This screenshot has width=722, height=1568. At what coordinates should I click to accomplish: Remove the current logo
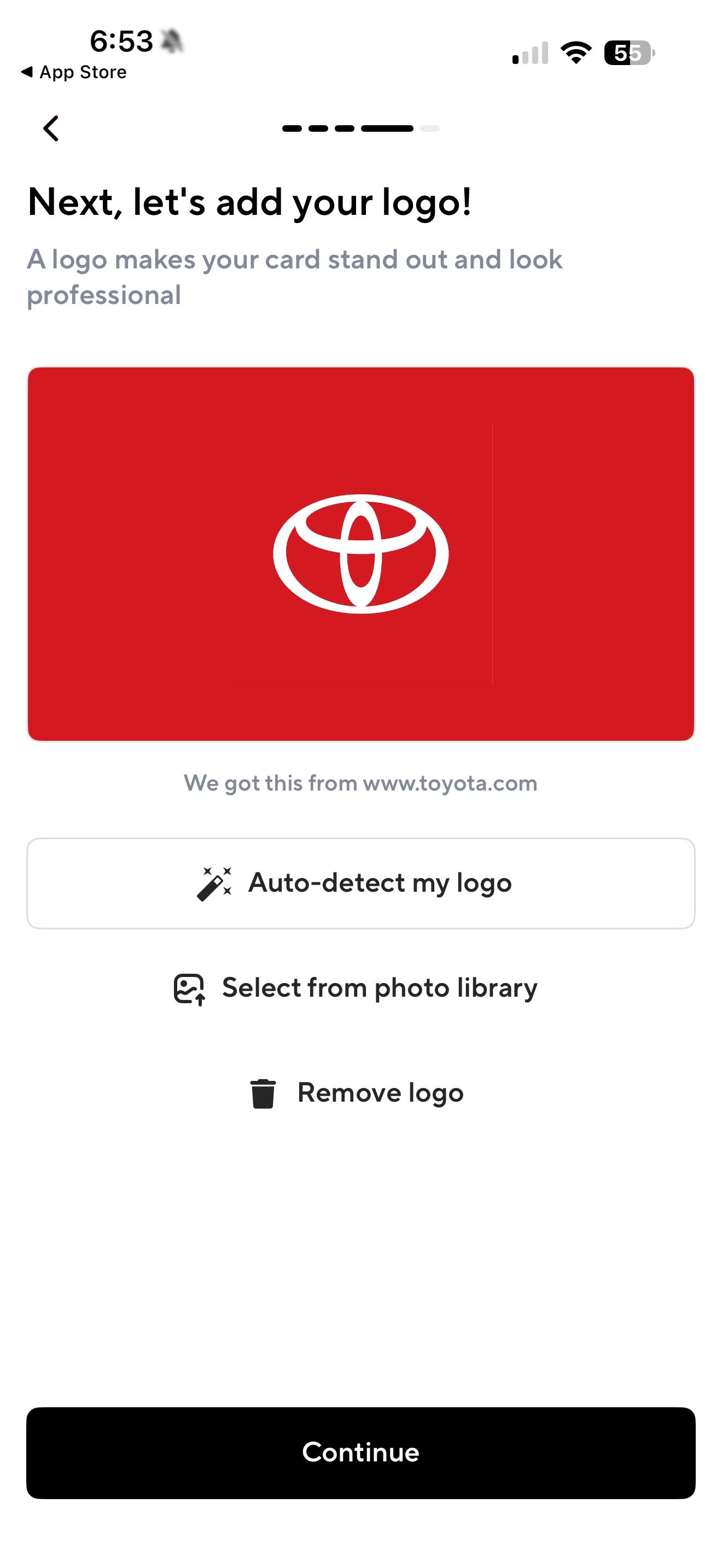360,1092
